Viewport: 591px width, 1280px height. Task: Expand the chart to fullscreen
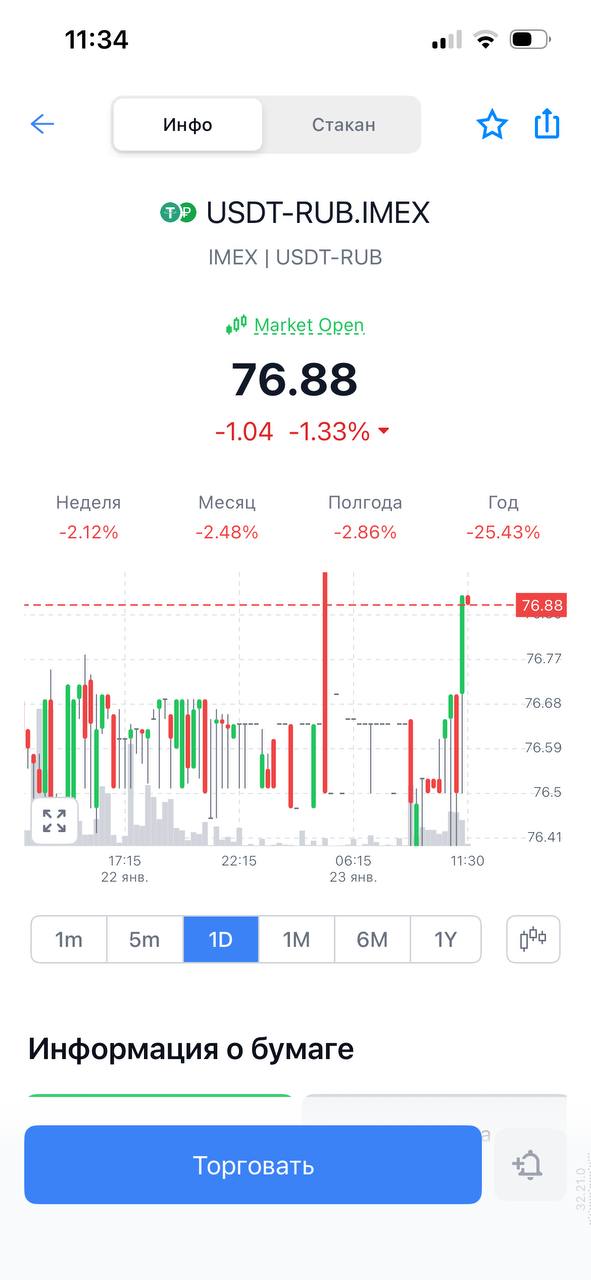(54, 821)
